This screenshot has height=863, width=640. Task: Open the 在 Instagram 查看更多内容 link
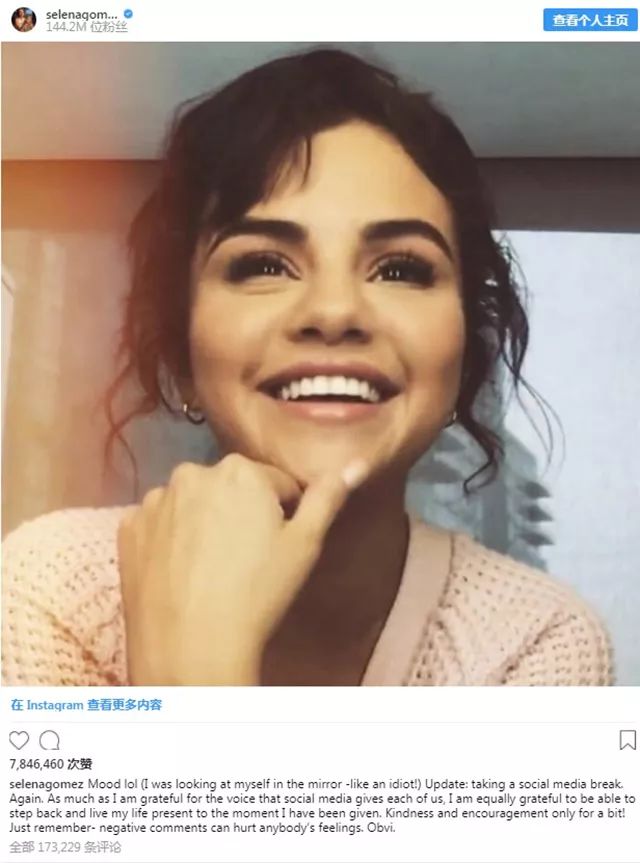click(86, 705)
